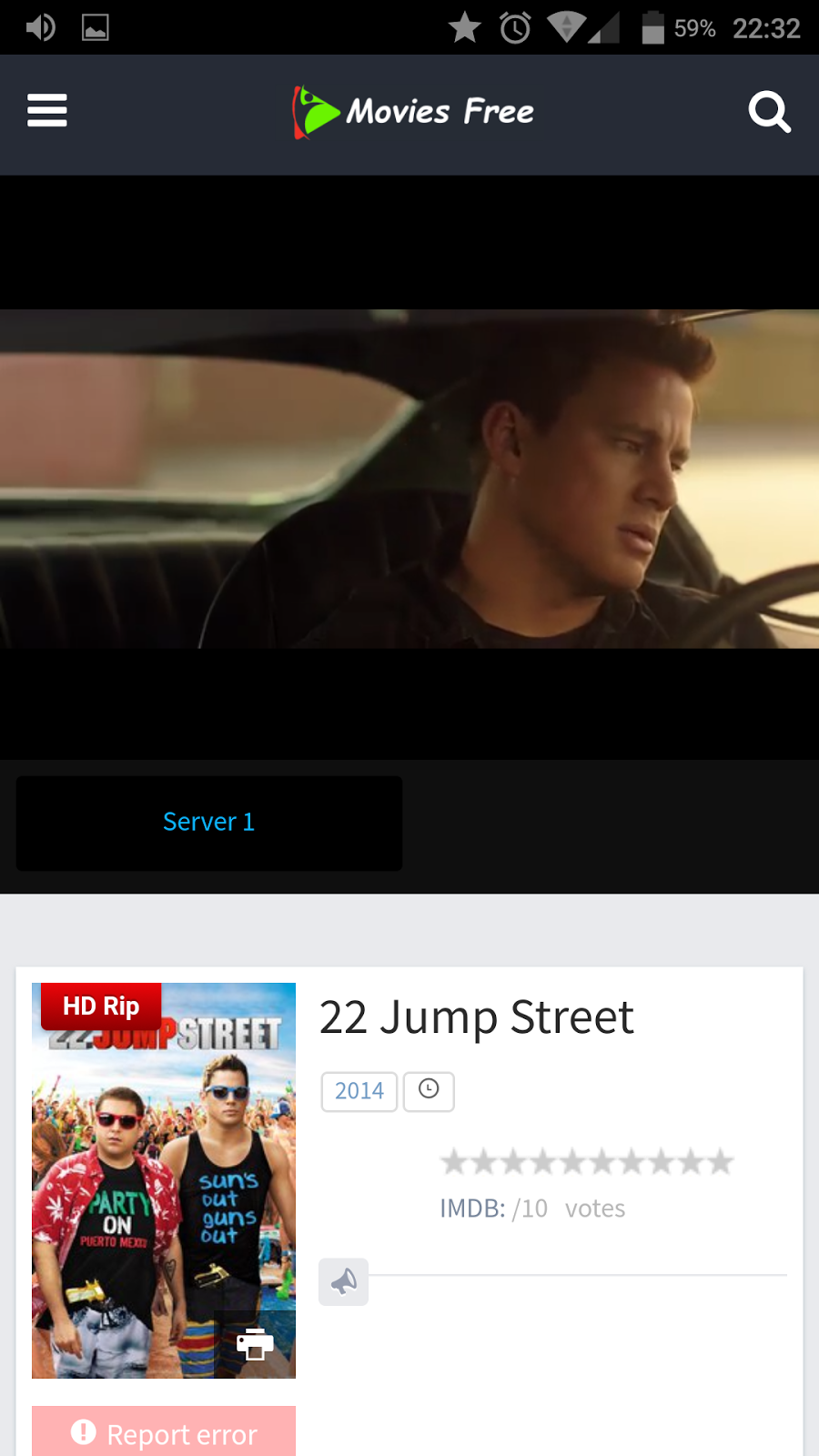The image size is (819, 1456).
Task: Tap the megaphone icon
Action: [344, 1282]
